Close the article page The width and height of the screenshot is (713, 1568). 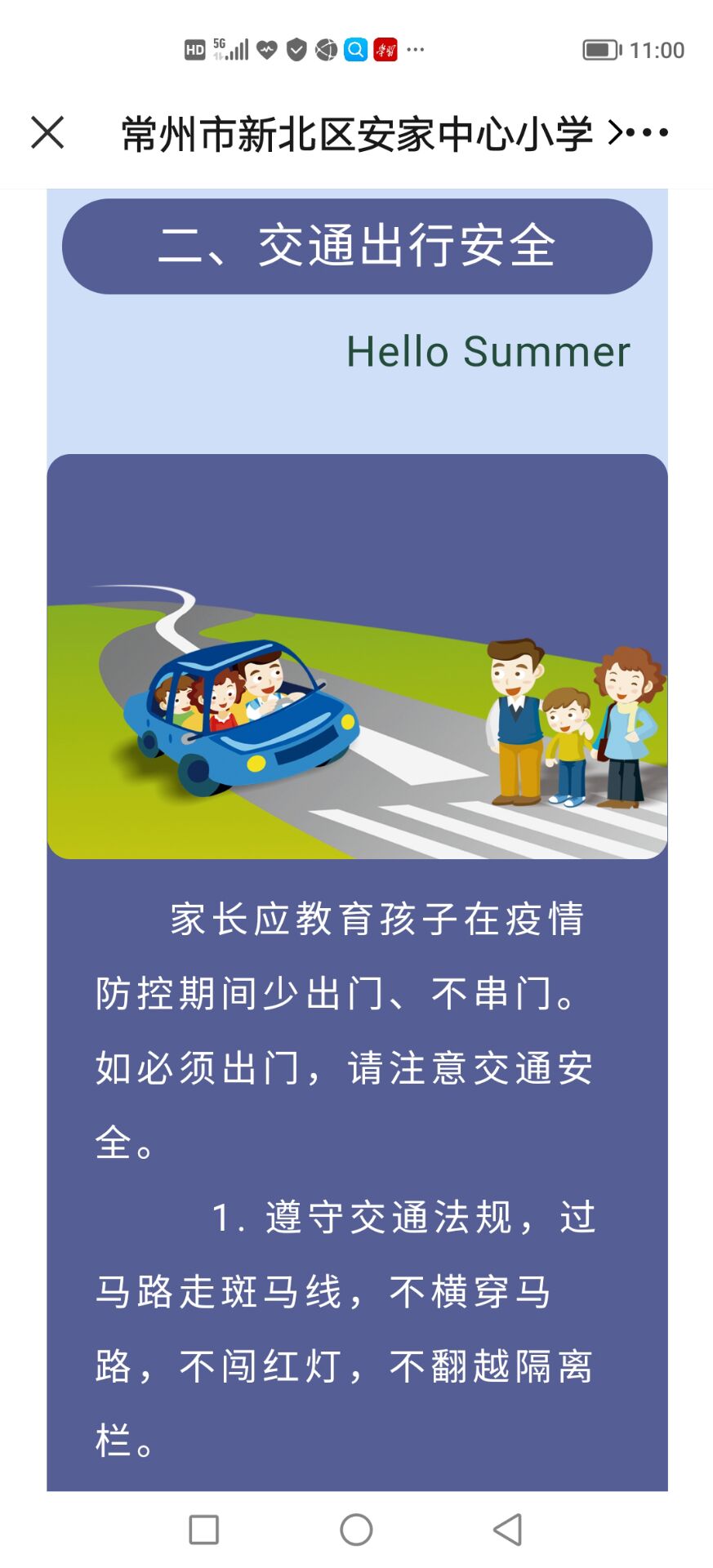click(47, 132)
